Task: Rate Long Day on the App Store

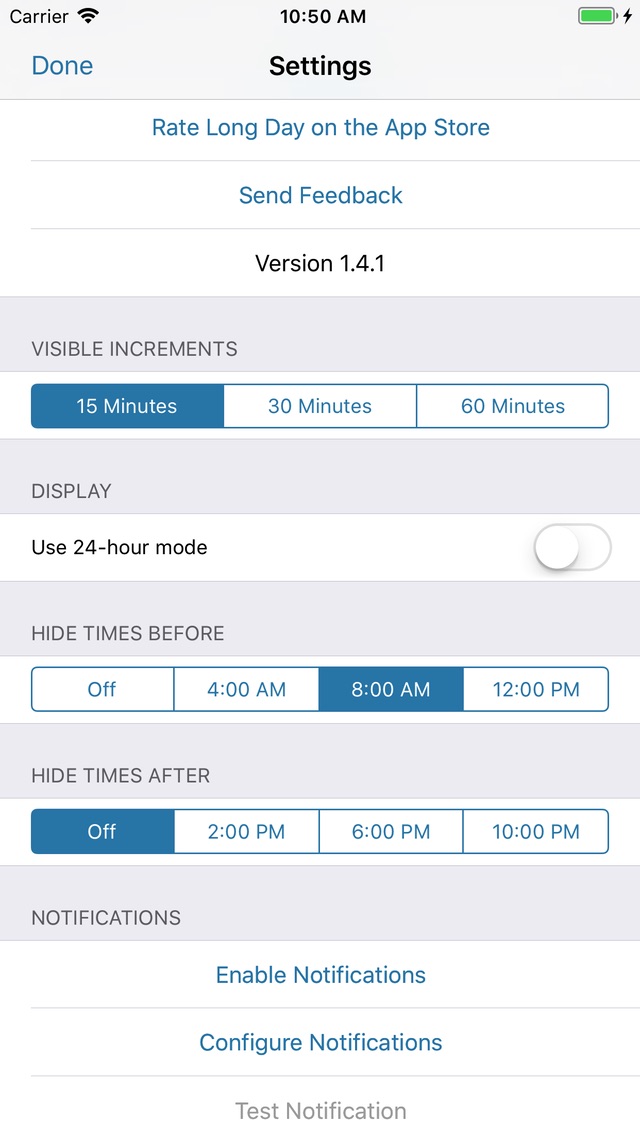Action: pyautogui.click(x=320, y=128)
